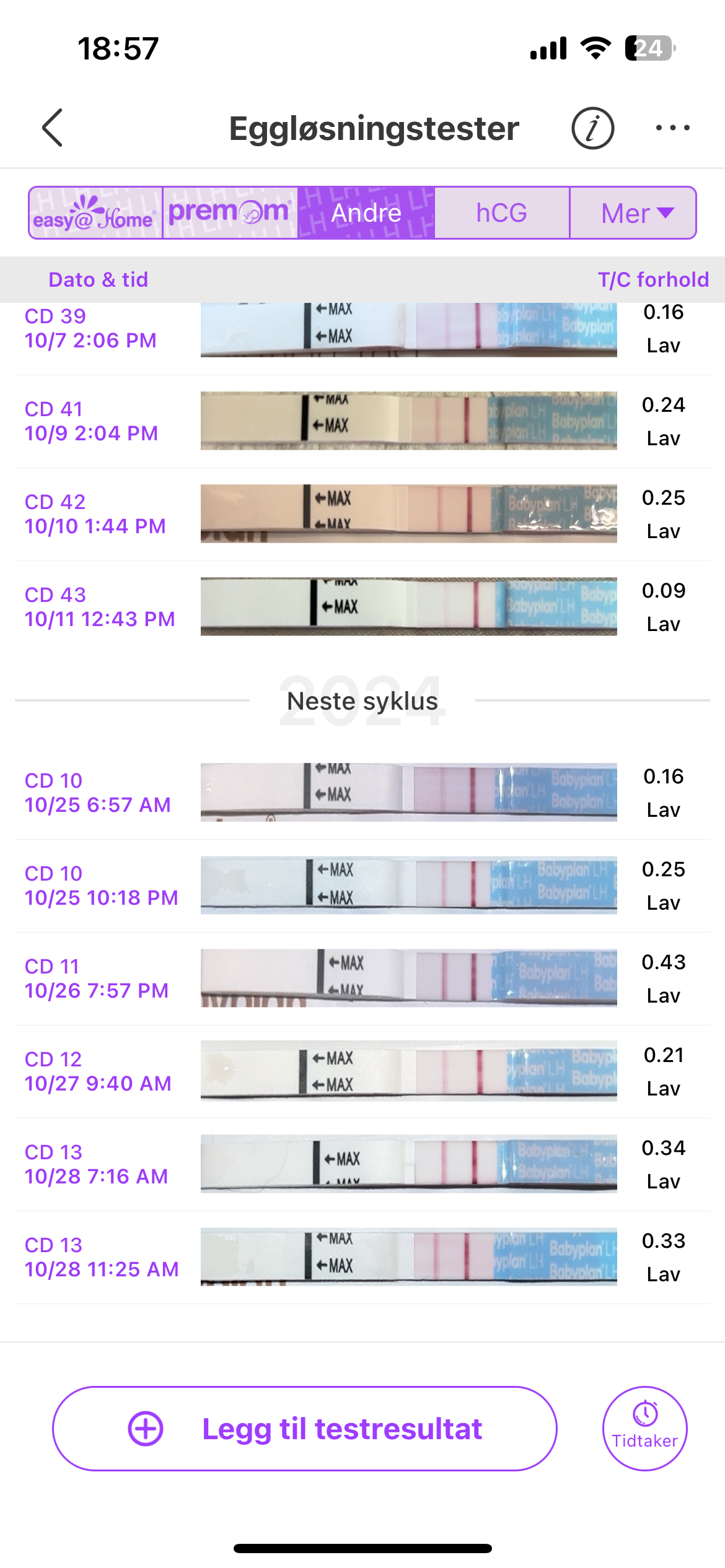Open the CD 13 test at 7:16 AM
Screen dimensions: 725x1568
362,1164
